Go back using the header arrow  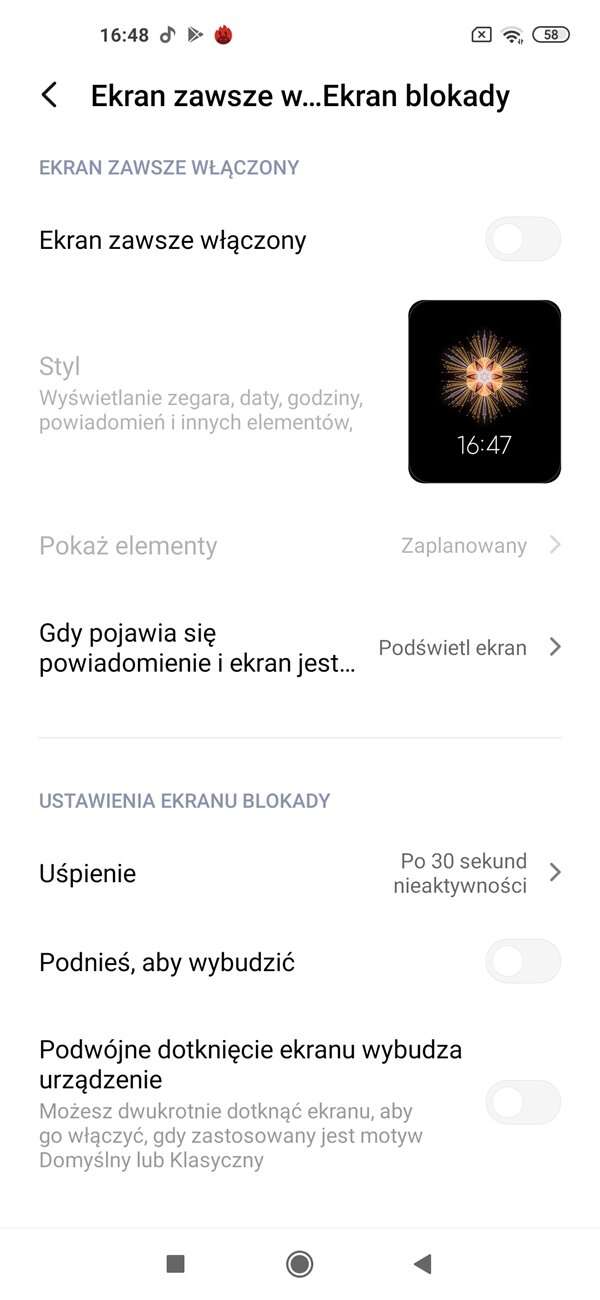pos(49,96)
